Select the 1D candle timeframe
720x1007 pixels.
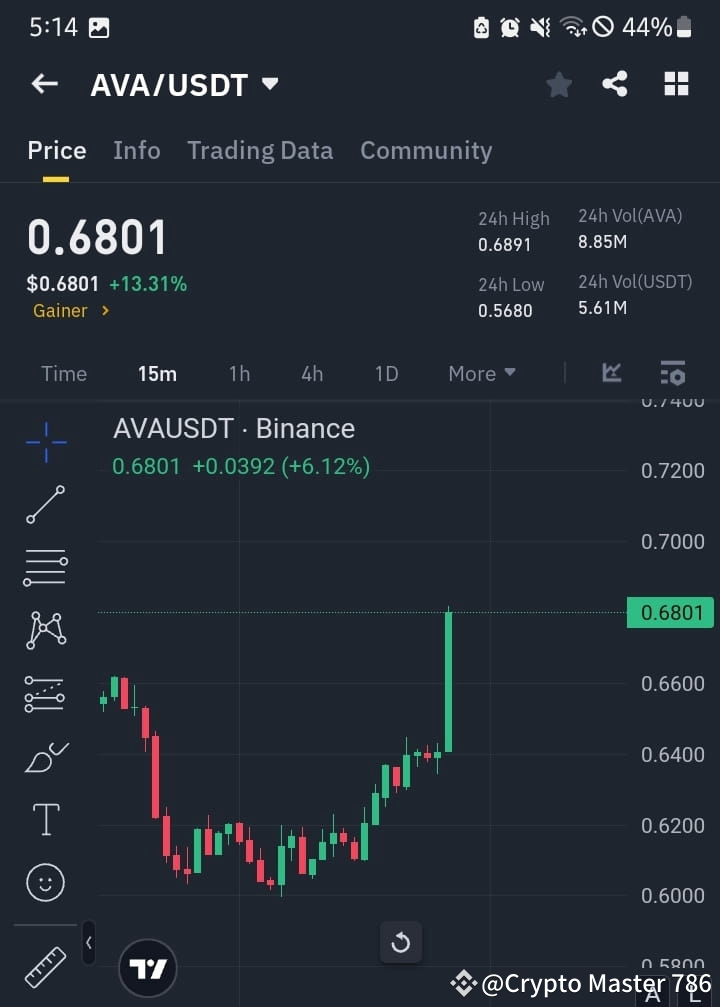pyautogui.click(x=386, y=373)
